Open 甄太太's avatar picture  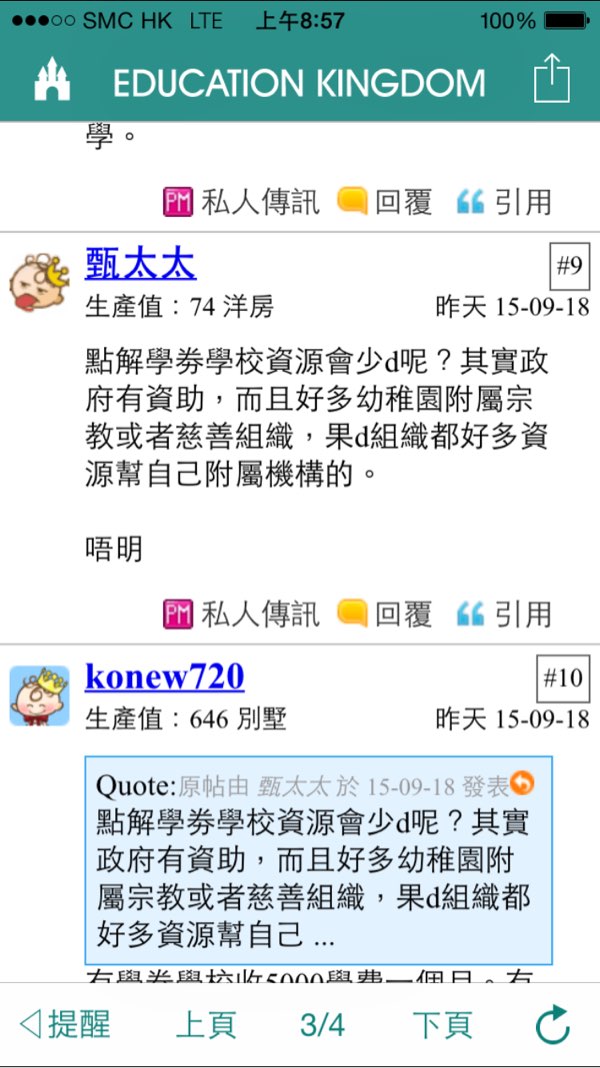click(40, 281)
